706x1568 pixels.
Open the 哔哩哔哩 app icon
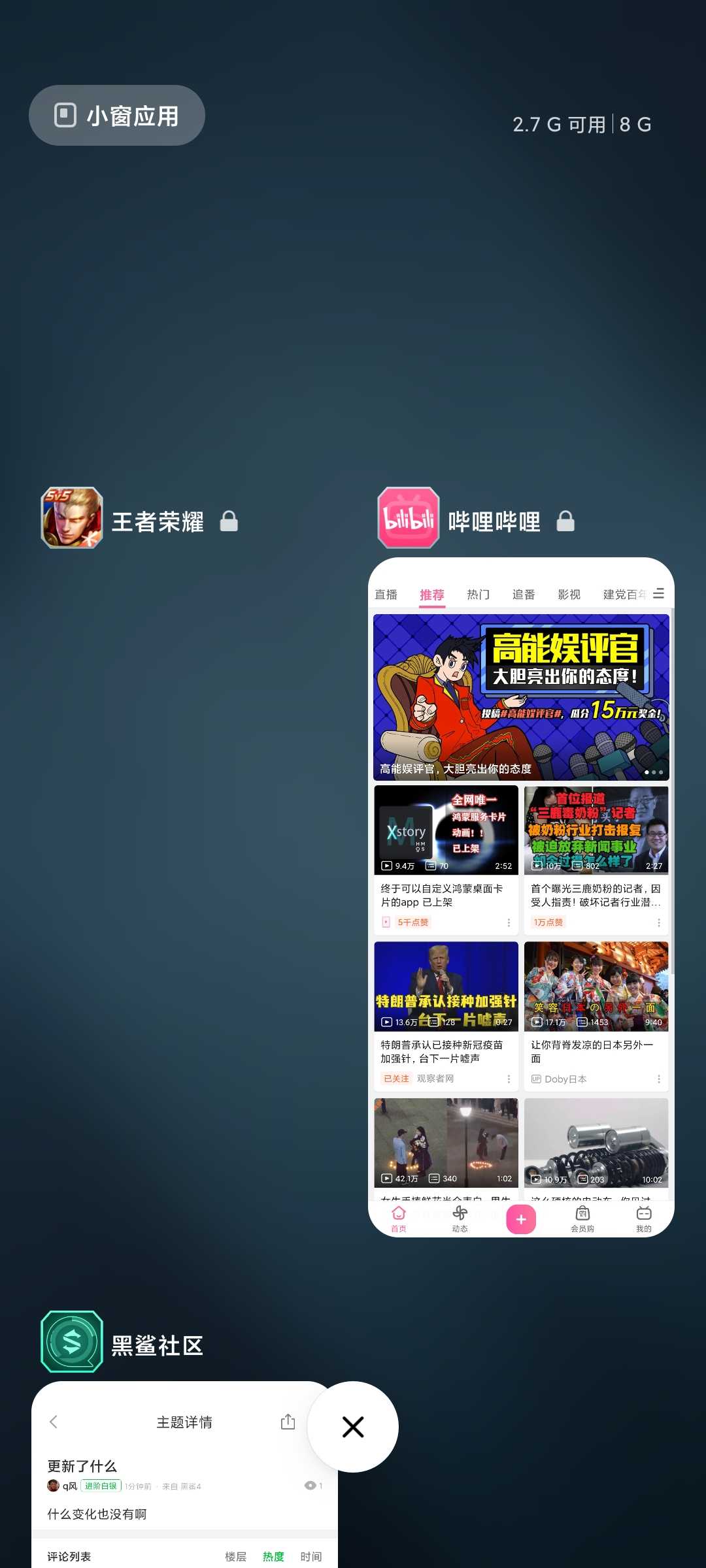[x=409, y=518]
